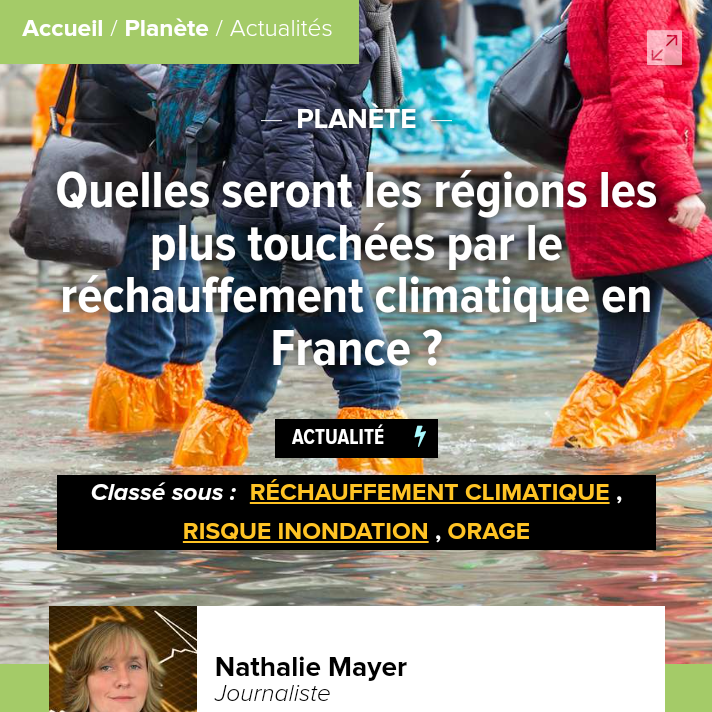
Task: Expand the header image to fullscreen
Action: coord(664,47)
